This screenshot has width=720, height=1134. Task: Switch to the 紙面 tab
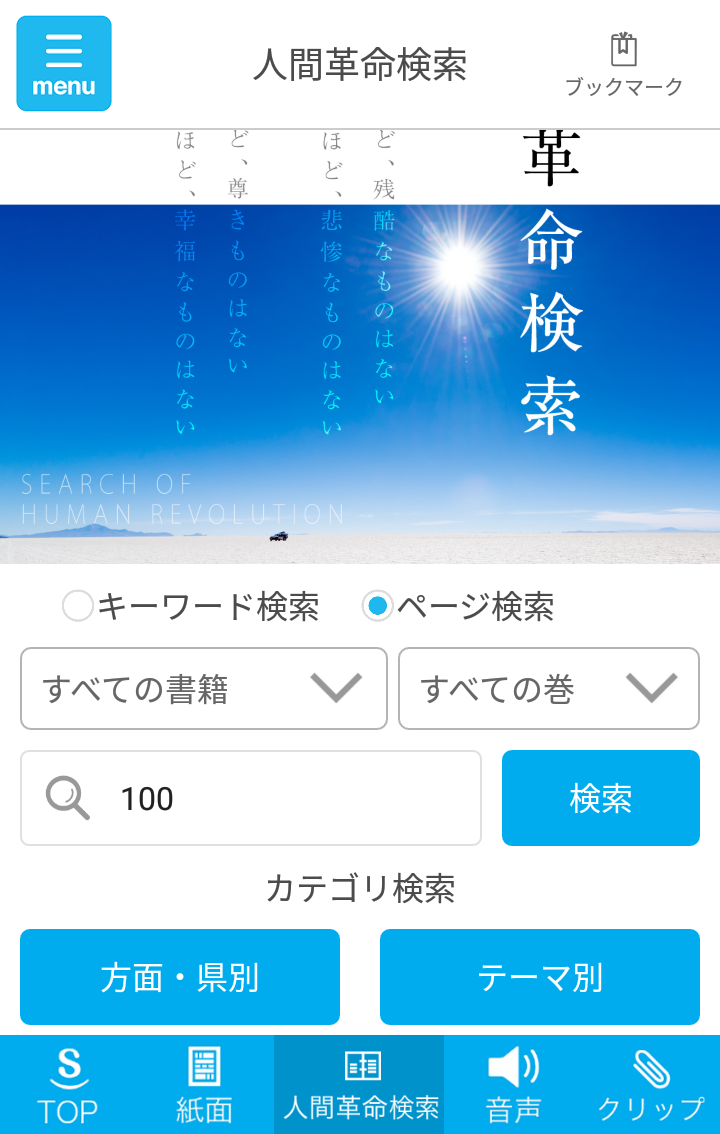pos(204,1085)
